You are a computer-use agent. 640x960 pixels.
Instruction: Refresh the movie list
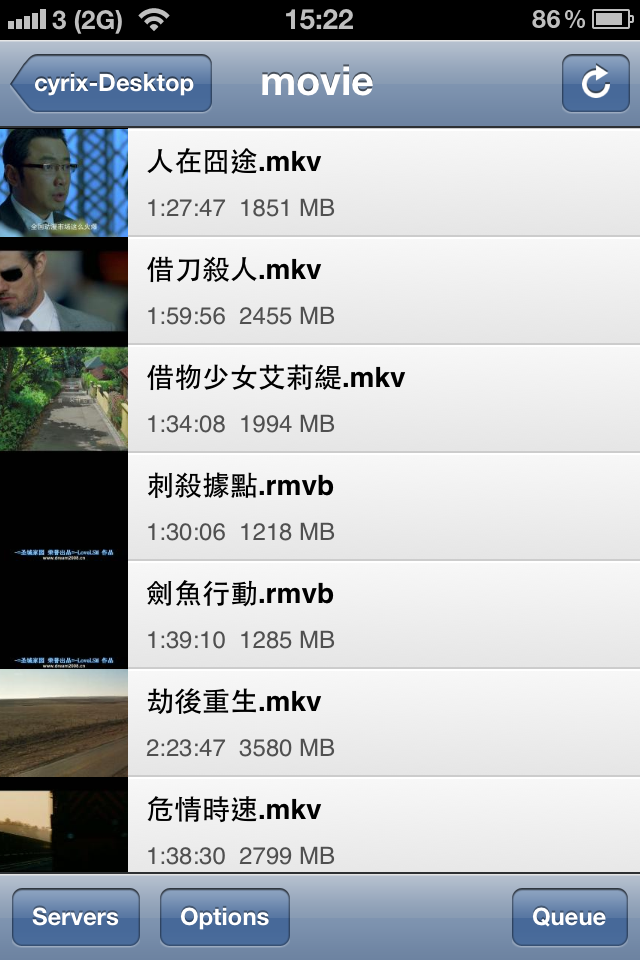click(x=595, y=83)
